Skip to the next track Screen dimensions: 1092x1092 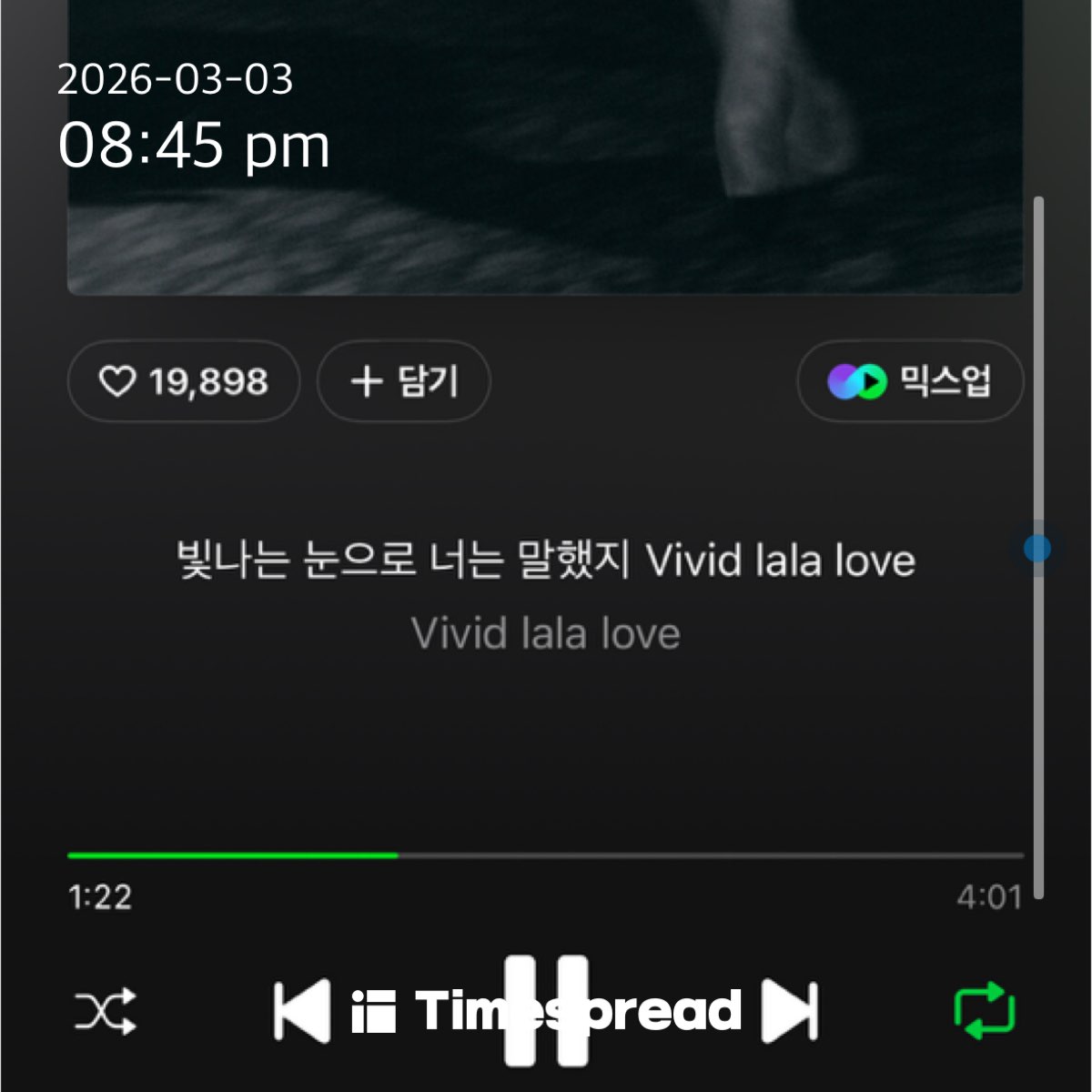(789, 1010)
